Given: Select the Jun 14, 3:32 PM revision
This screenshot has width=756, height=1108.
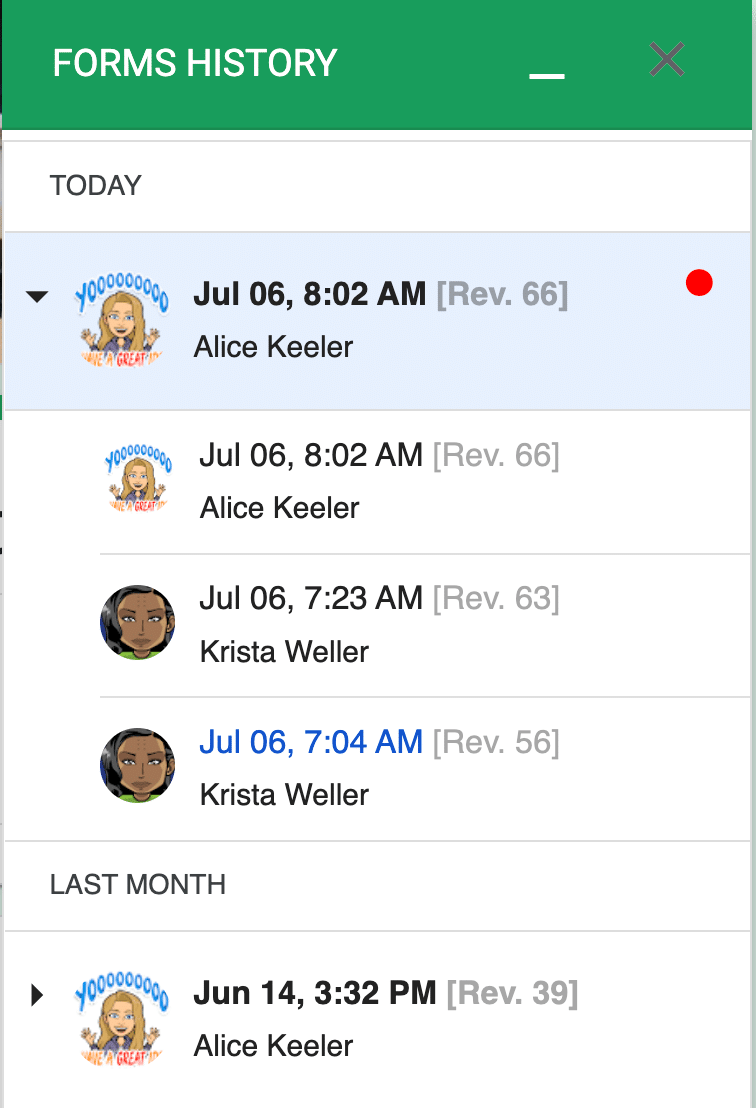Looking at the screenshot, I should coord(314,994).
